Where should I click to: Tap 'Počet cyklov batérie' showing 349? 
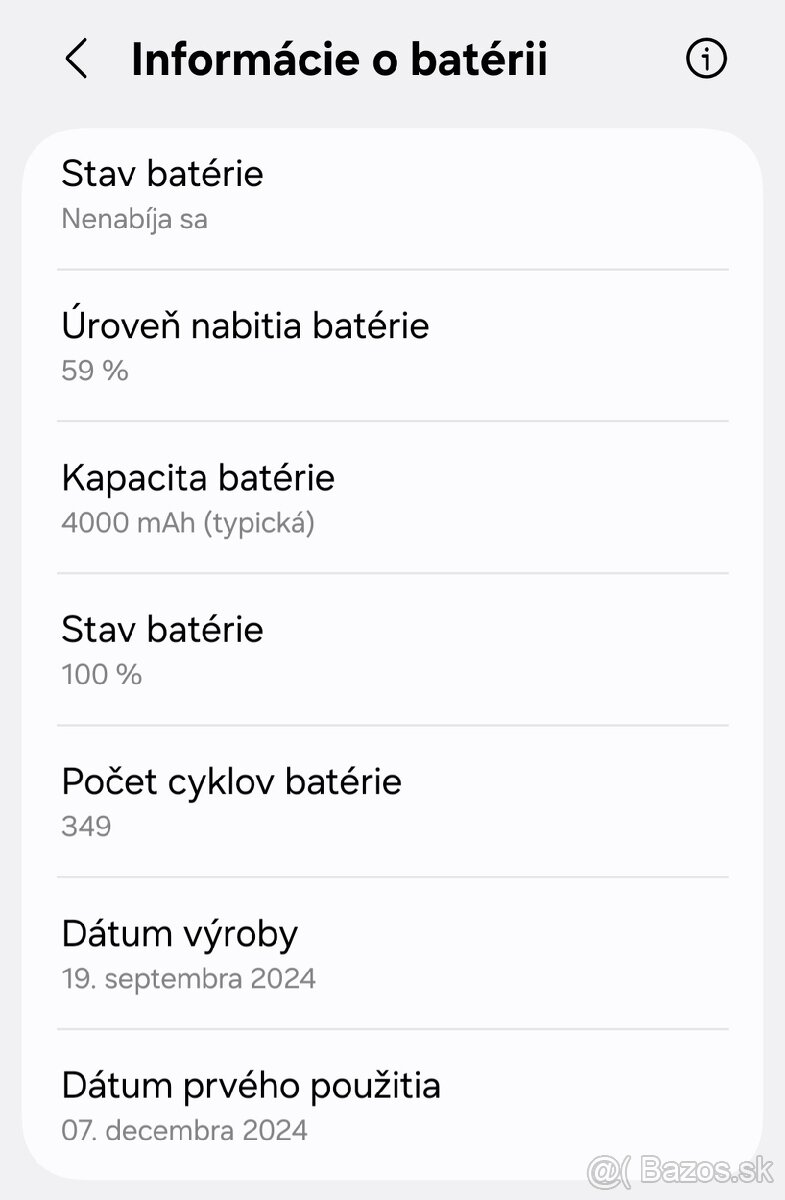[392, 802]
